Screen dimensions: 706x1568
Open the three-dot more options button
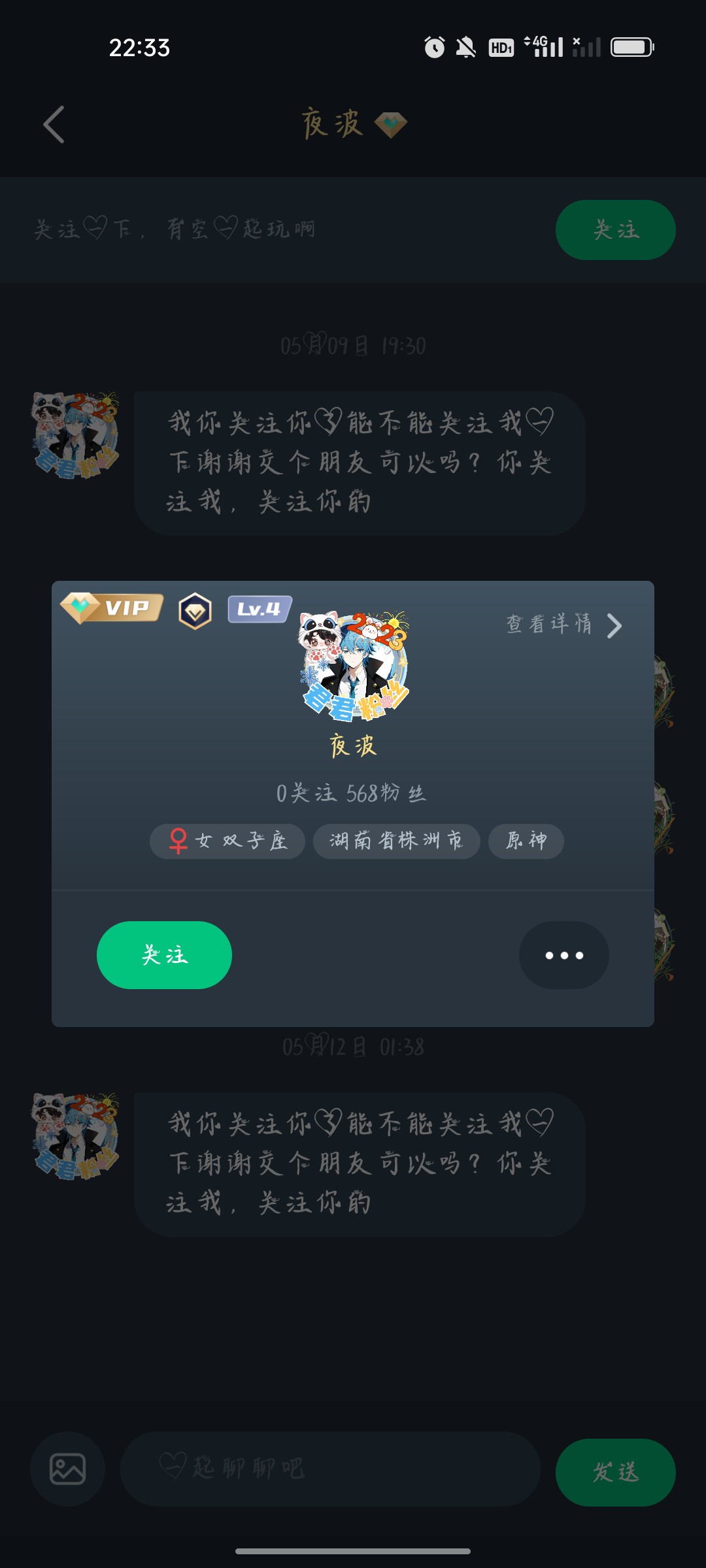[x=564, y=955]
